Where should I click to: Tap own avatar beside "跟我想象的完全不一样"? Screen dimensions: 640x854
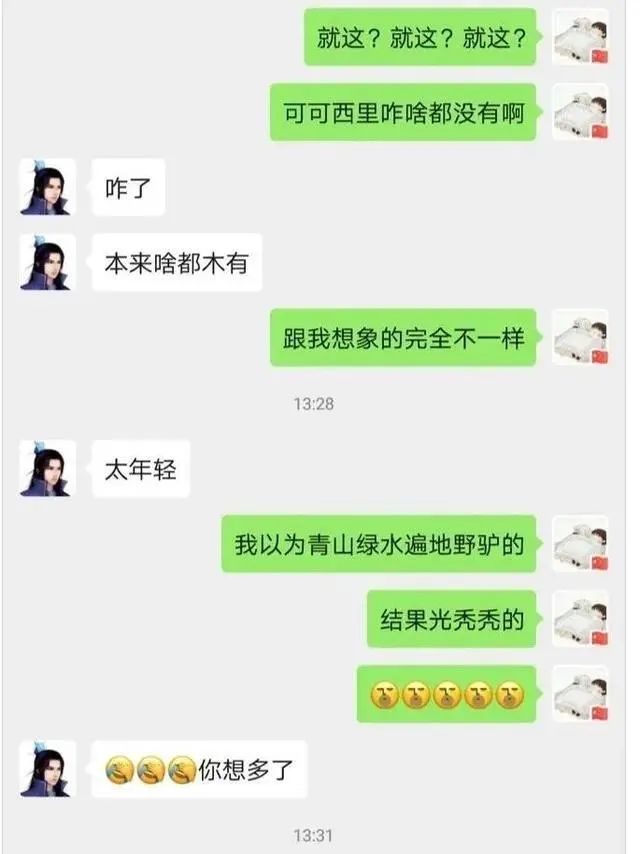[x=580, y=338]
